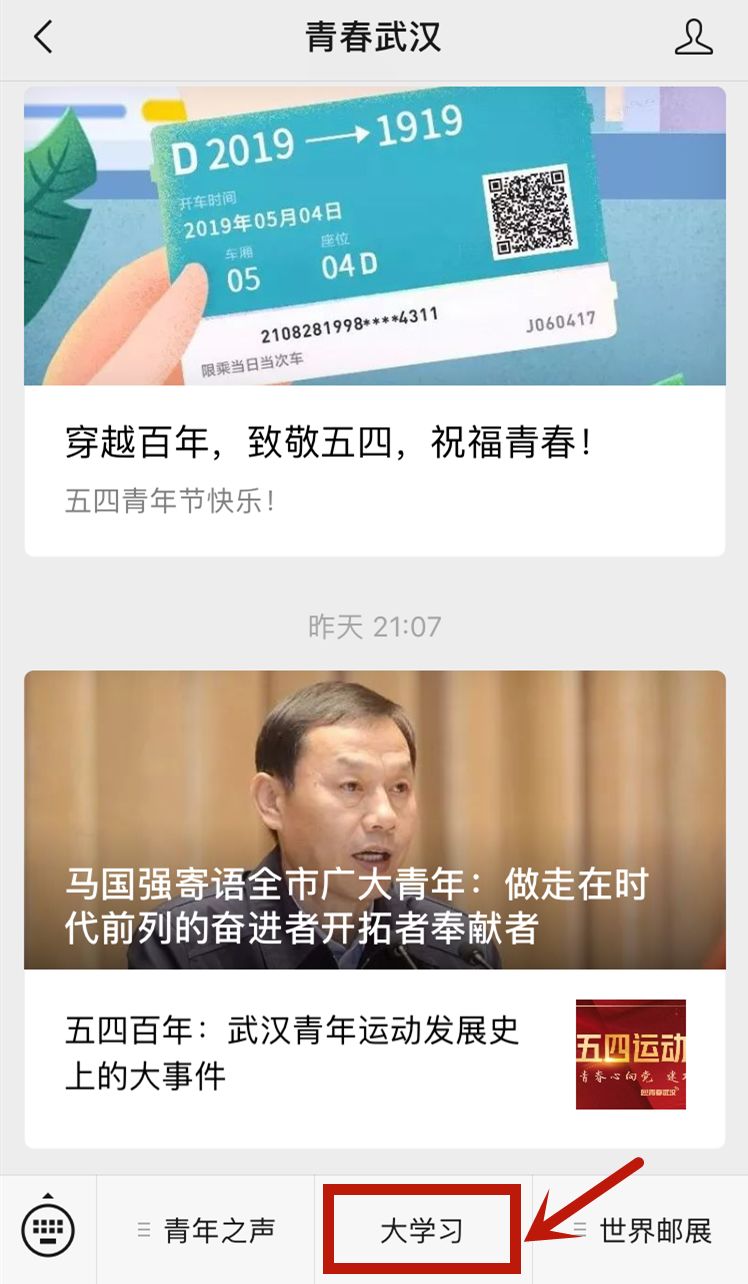This screenshot has height=1284, width=748.
Task: Open article 穿越百年，致敬五四，祝福青春！
Action: [x=329, y=443]
